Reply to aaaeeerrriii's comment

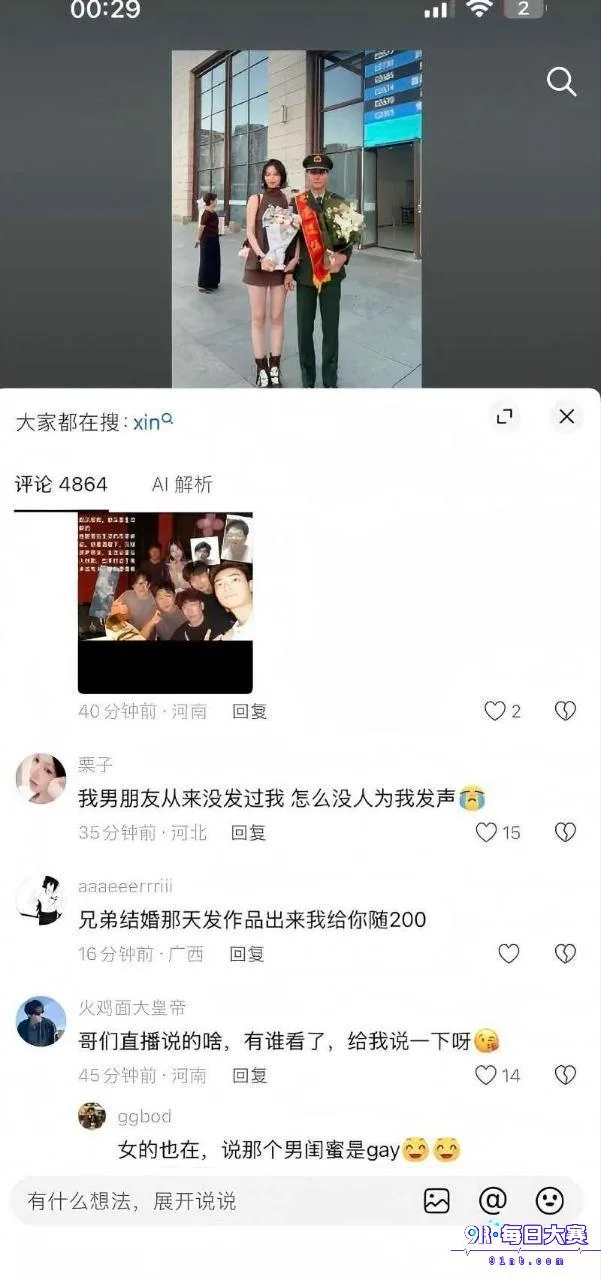[247, 954]
